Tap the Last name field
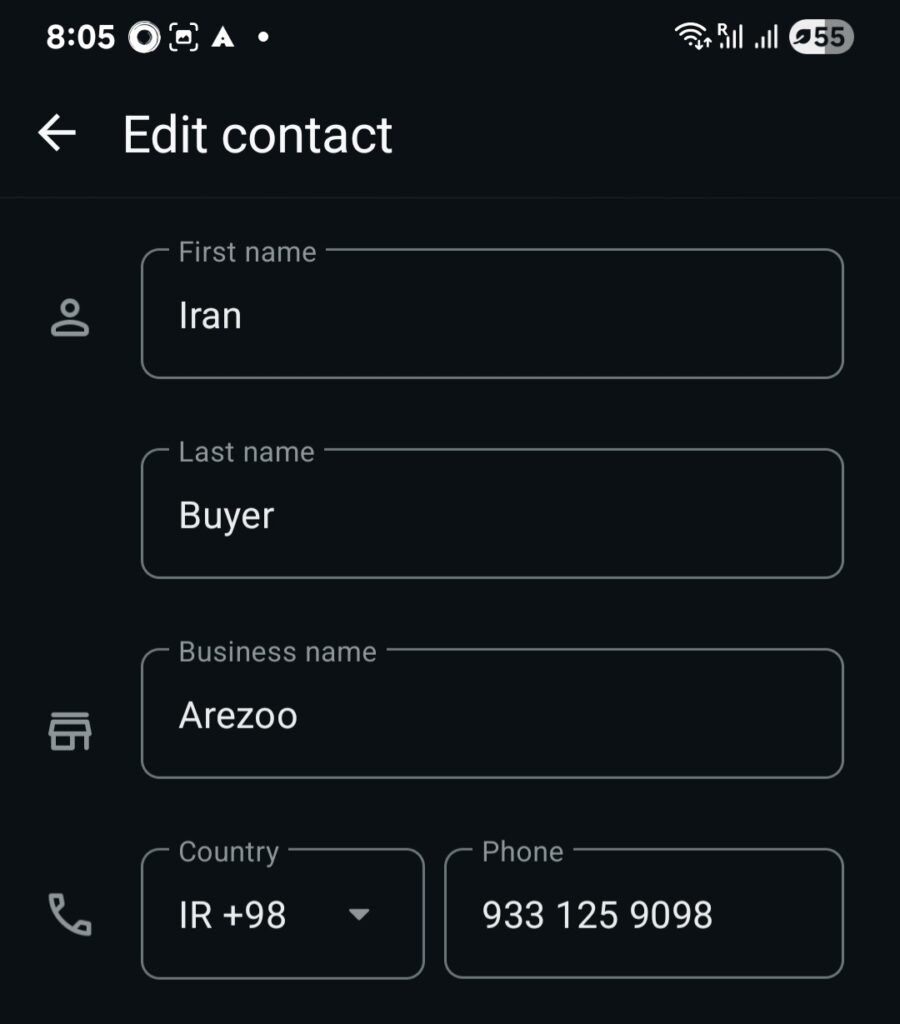 click(492, 516)
